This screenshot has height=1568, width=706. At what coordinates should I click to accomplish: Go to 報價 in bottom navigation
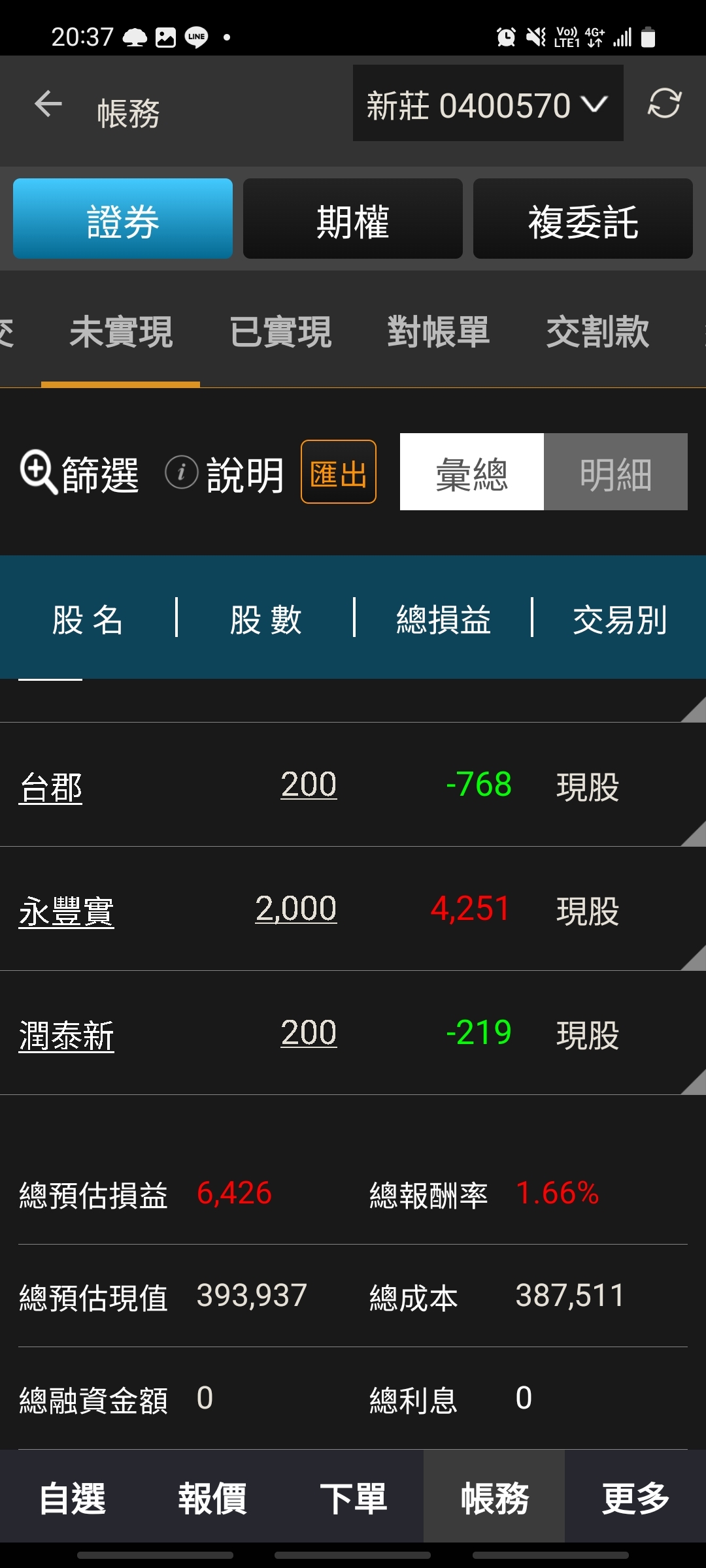tap(212, 1497)
